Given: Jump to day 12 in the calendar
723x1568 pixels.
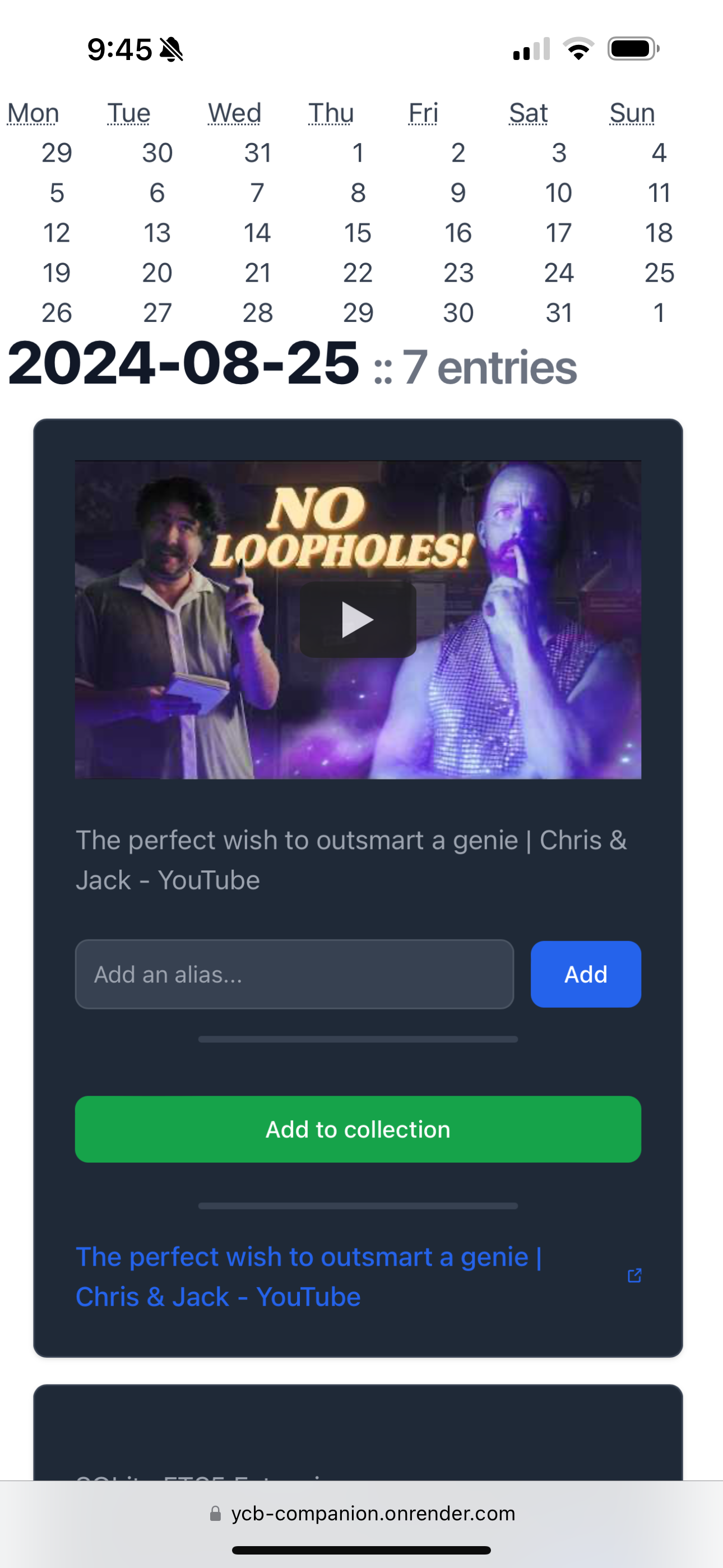Looking at the screenshot, I should point(57,233).
